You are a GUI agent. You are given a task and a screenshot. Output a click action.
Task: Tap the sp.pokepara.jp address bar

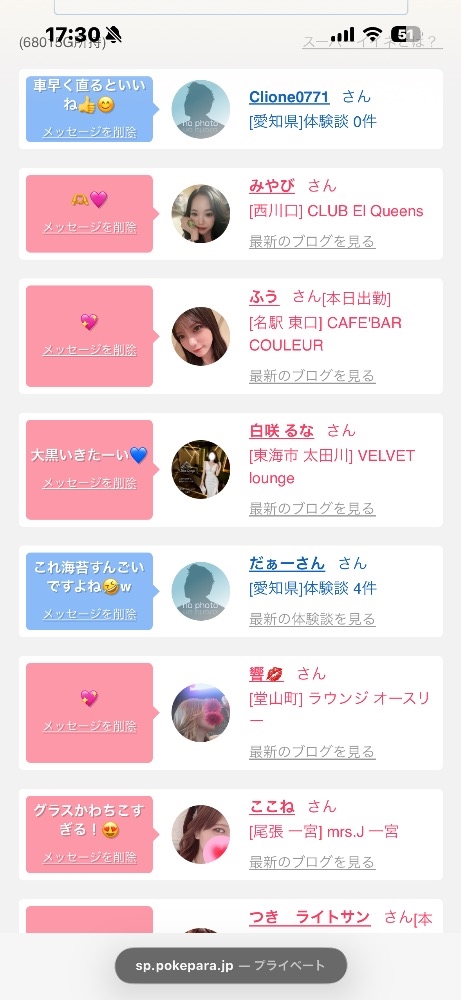[x=231, y=965]
